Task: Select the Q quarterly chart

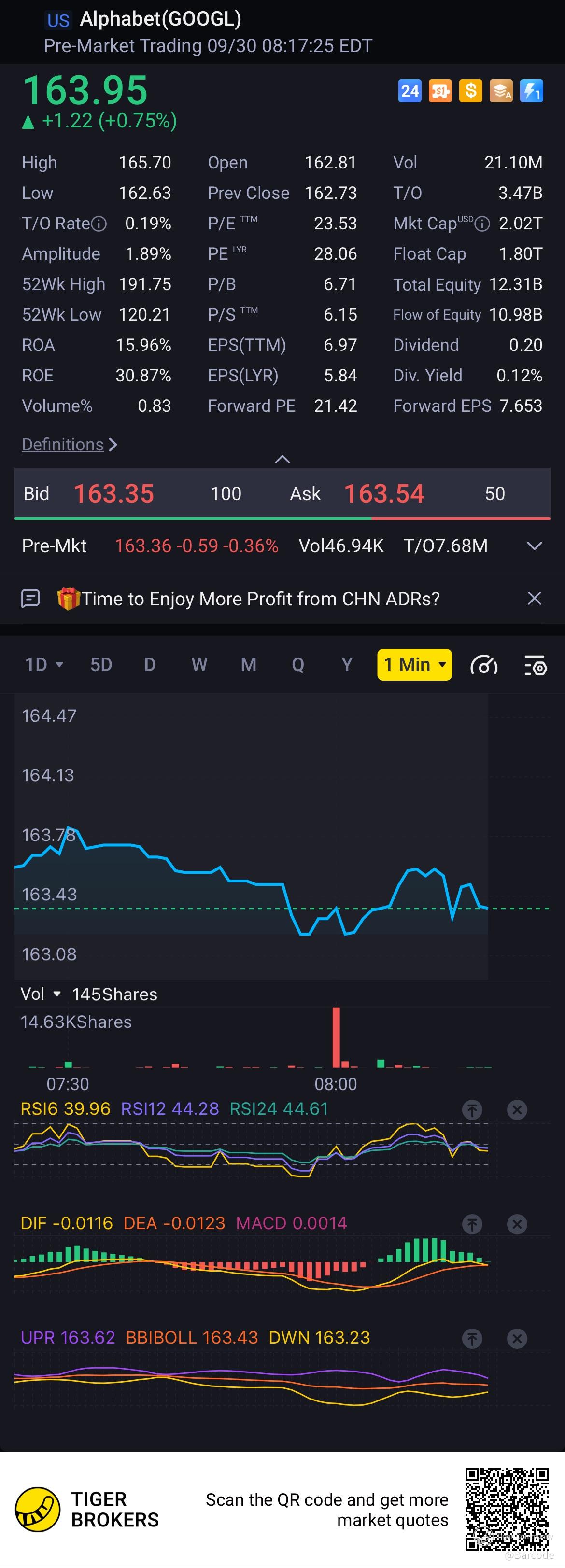Action: [298, 665]
